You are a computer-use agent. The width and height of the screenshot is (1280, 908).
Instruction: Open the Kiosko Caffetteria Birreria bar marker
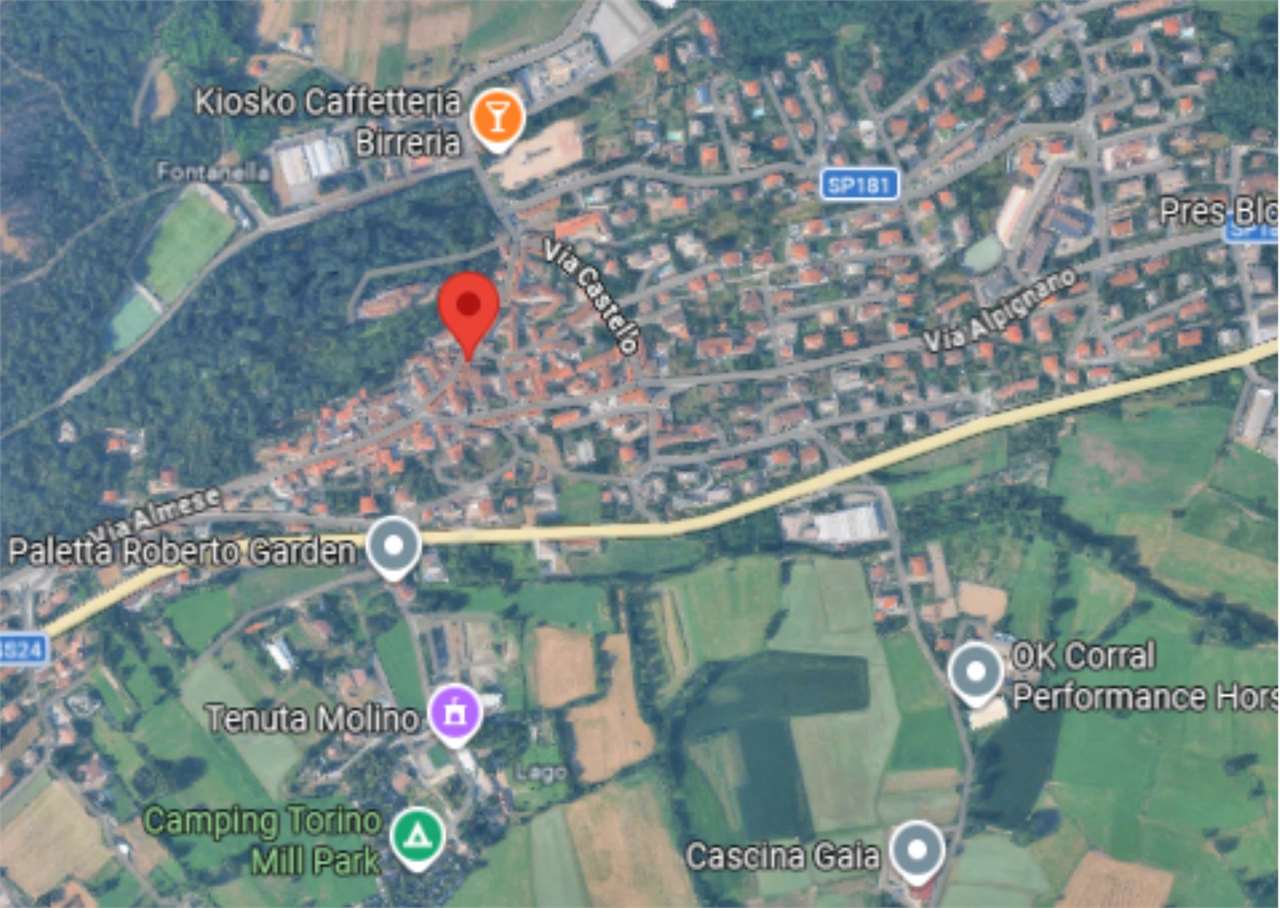(x=497, y=118)
